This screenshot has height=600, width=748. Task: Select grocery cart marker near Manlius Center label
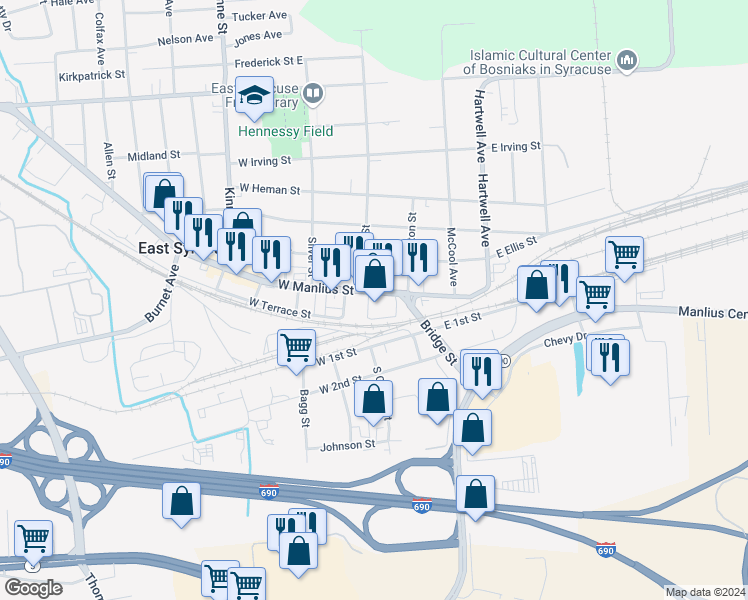pyautogui.click(x=595, y=296)
